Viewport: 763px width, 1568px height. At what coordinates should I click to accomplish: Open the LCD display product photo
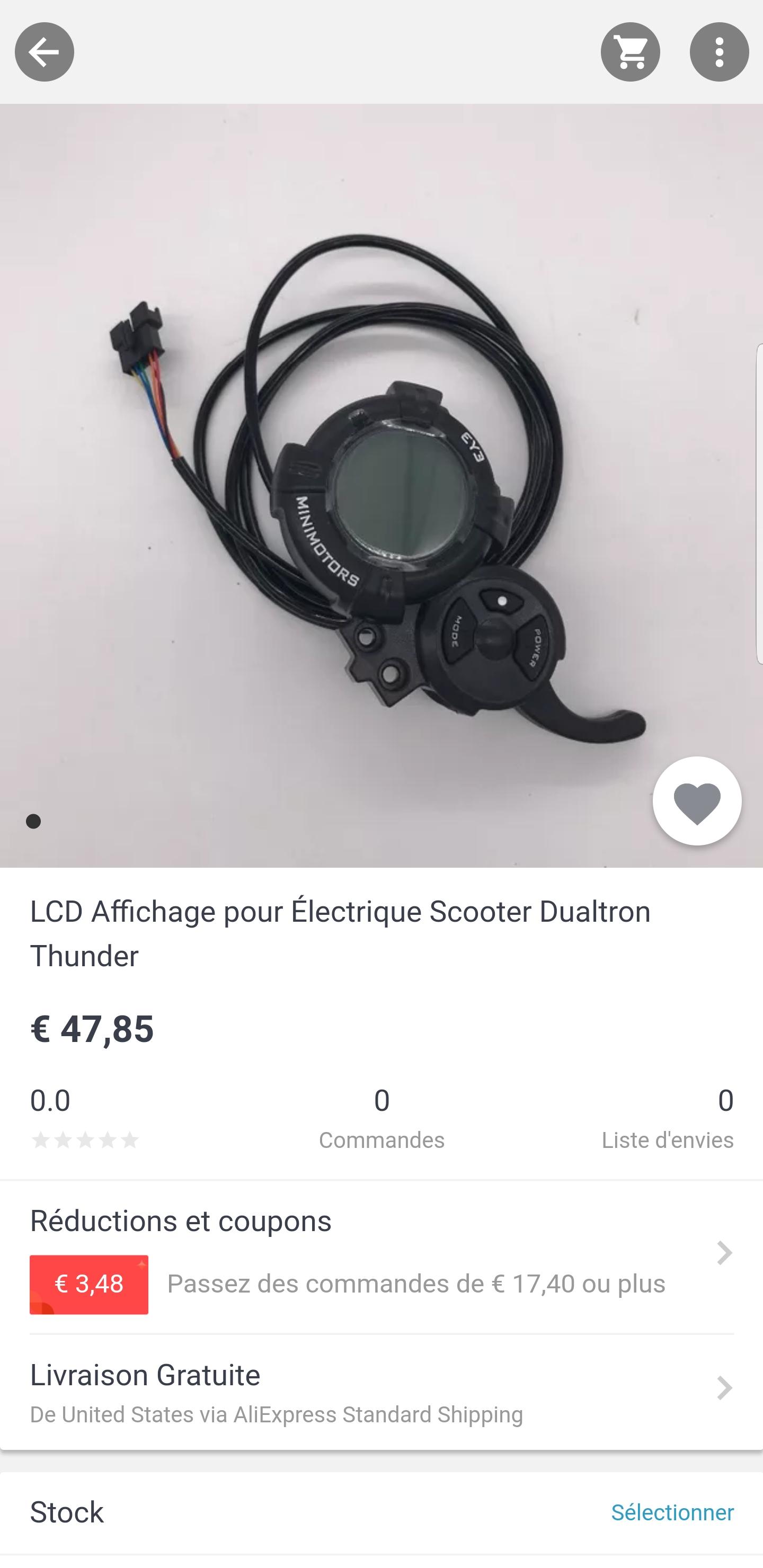[x=381, y=485]
